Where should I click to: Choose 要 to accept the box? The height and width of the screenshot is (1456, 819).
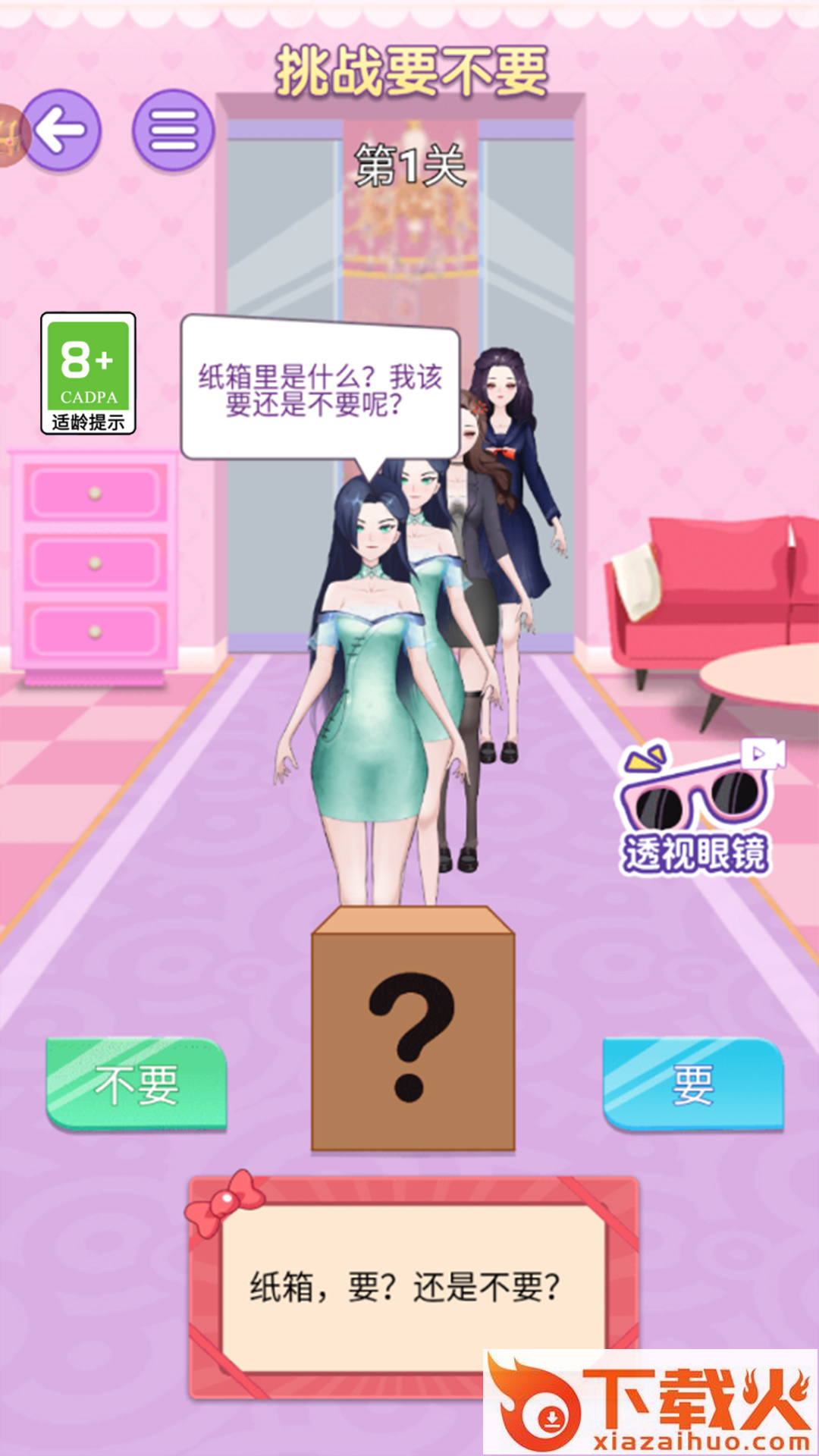pos(692,1084)
